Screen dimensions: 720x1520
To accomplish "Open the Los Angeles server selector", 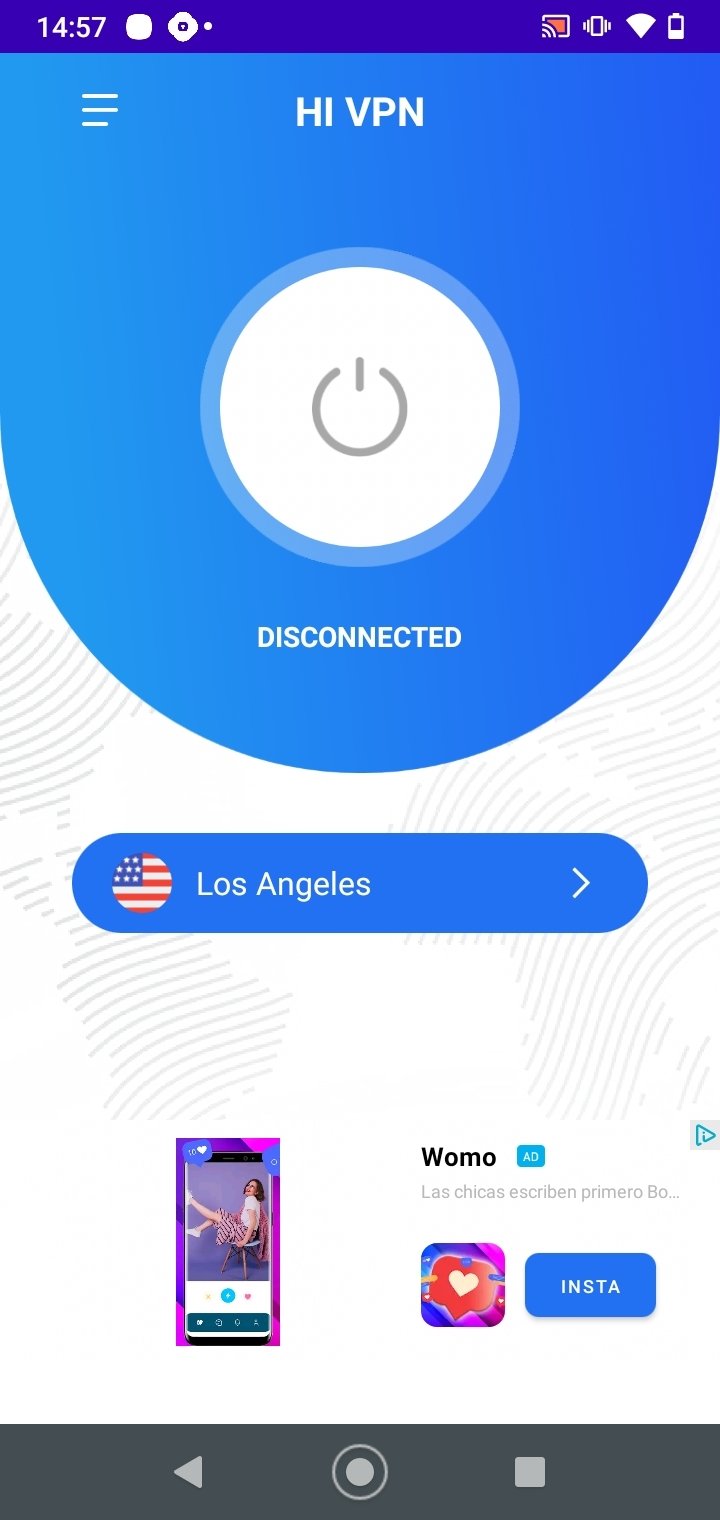I will (360, 883).
